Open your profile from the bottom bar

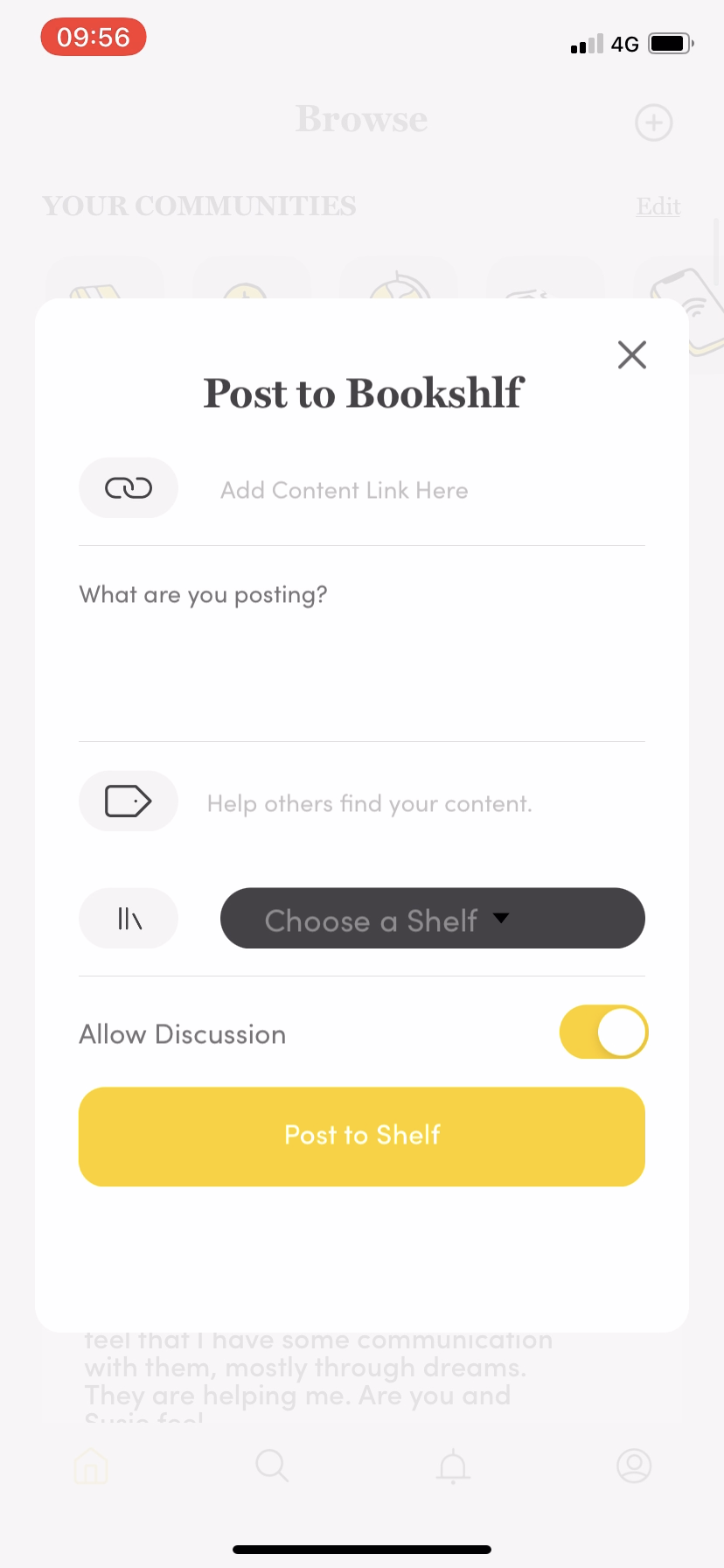pos(634,1466)
